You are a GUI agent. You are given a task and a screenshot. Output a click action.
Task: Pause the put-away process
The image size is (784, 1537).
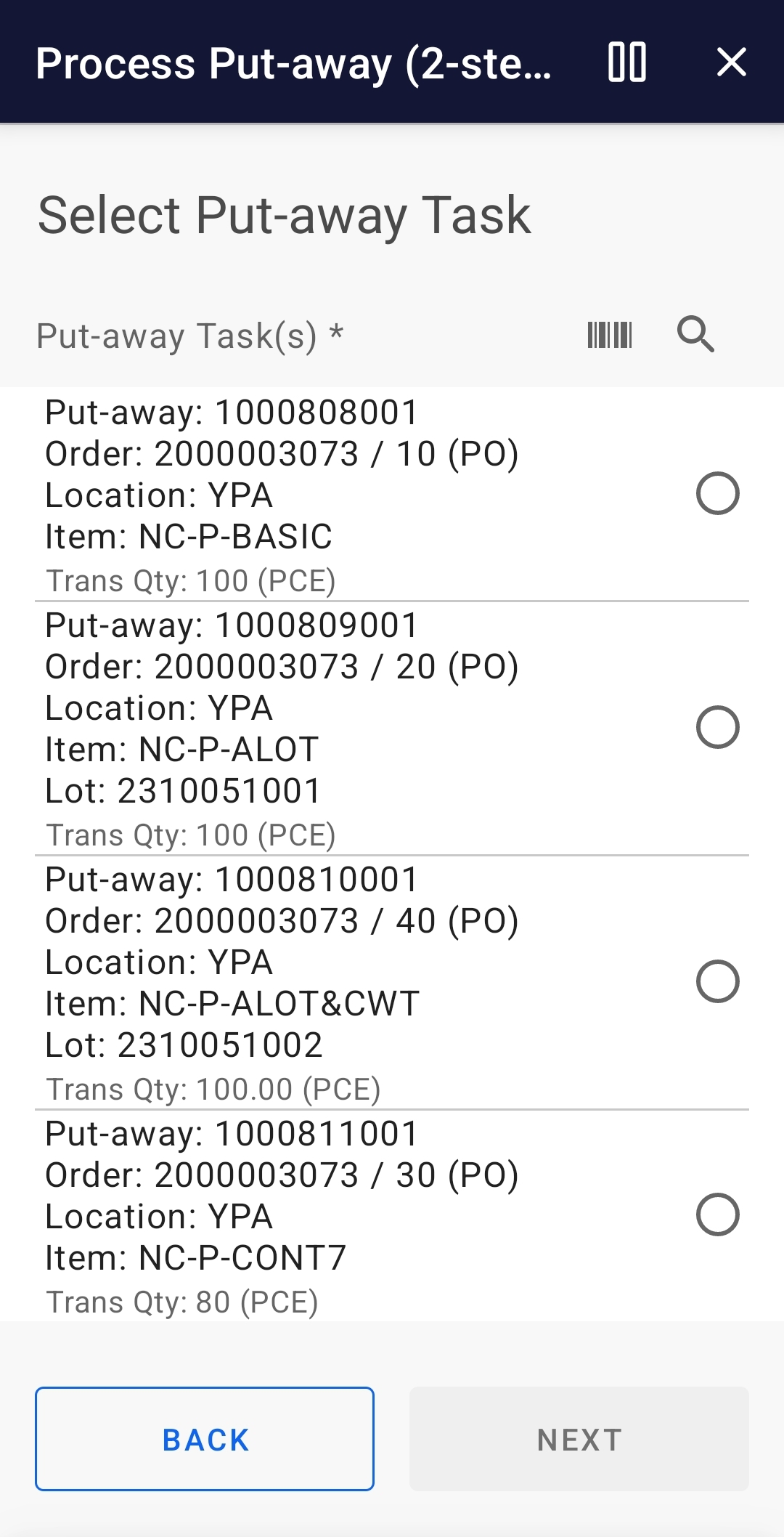(626, 62)
